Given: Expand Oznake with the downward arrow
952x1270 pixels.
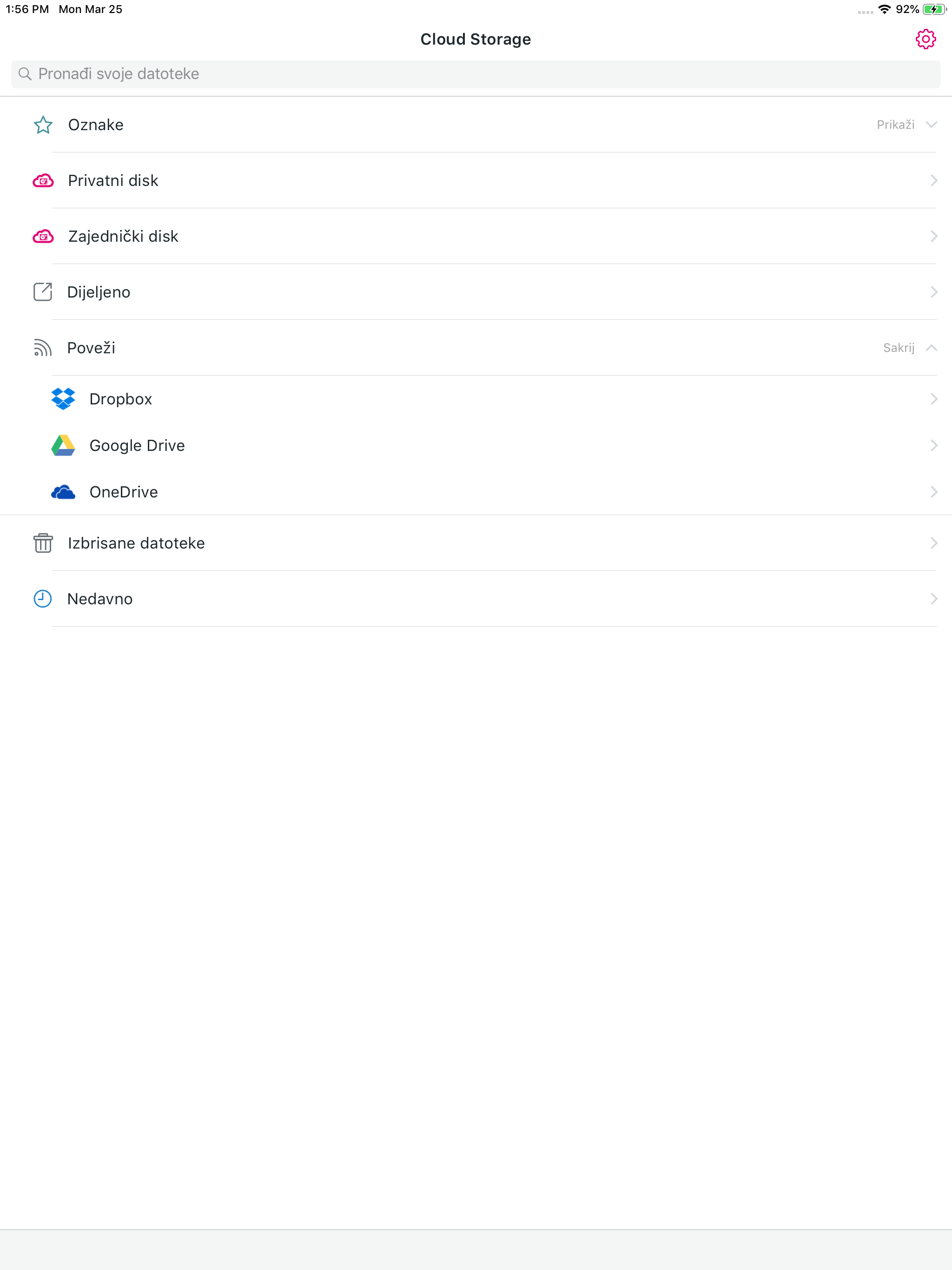Looking at the screenshot, I should [932, 125].
